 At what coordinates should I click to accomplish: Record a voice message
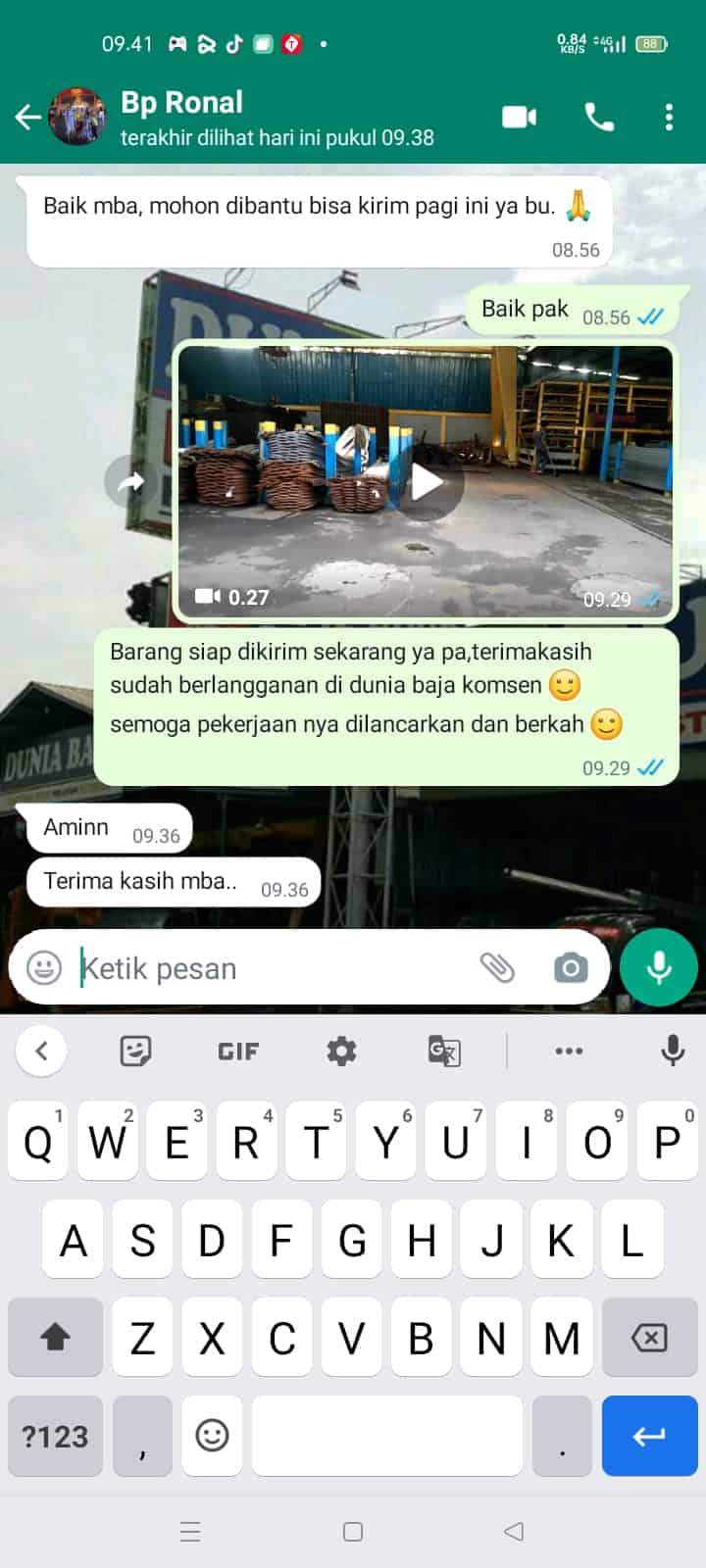[x=659, y=968]
